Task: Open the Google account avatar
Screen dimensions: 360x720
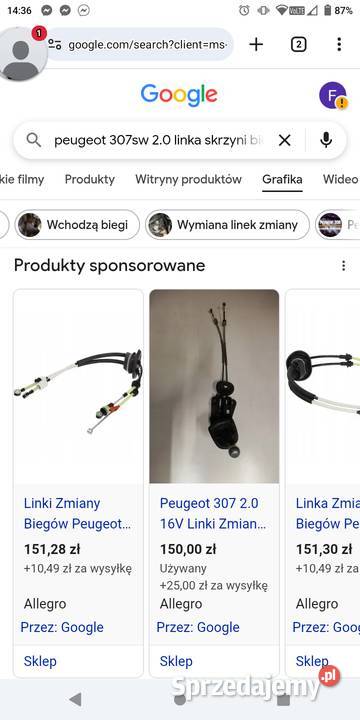Action: 333,95
